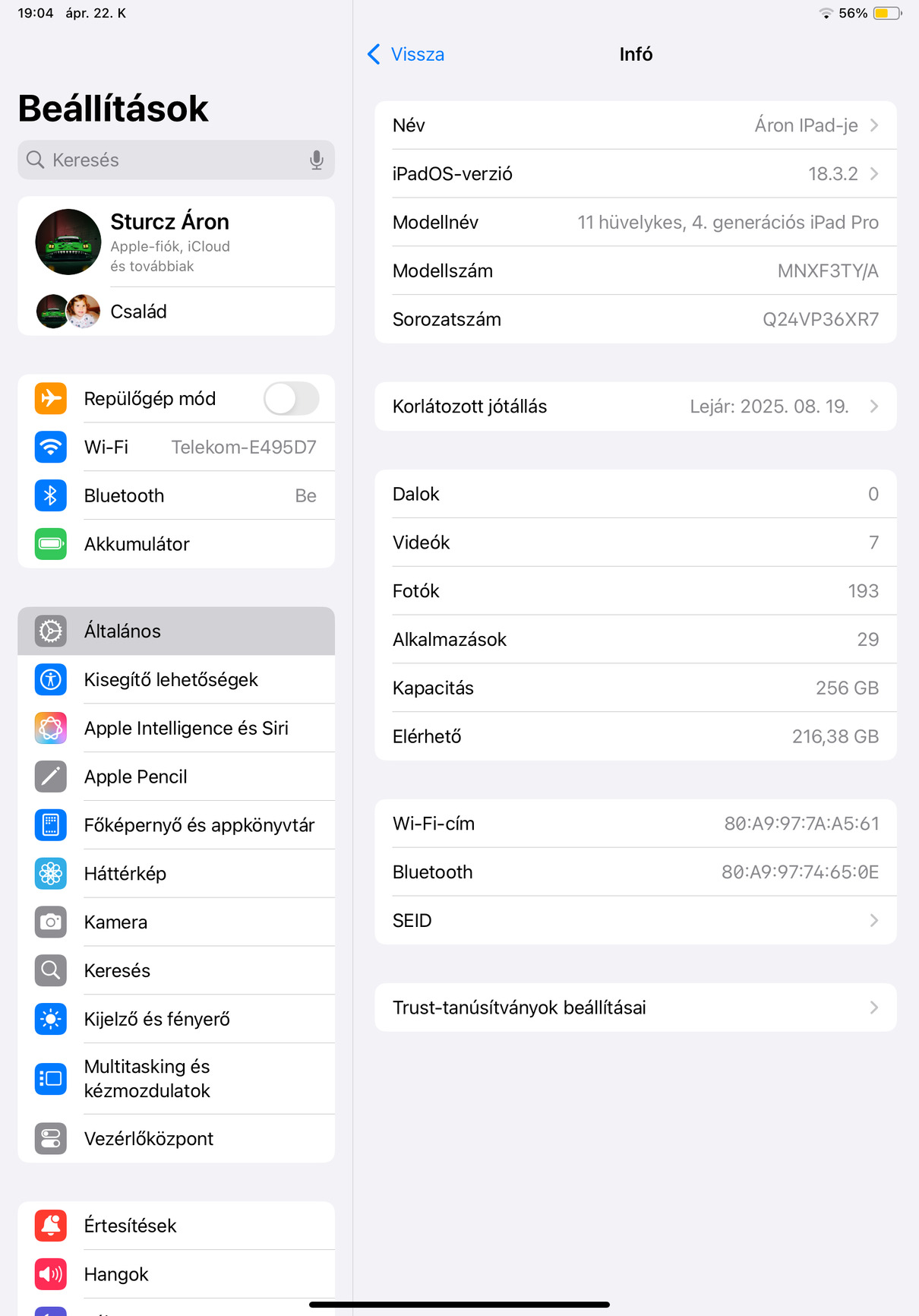Tap the microphone icon in search
Screen dimensions: 919x1316
[x=316, y=160]
